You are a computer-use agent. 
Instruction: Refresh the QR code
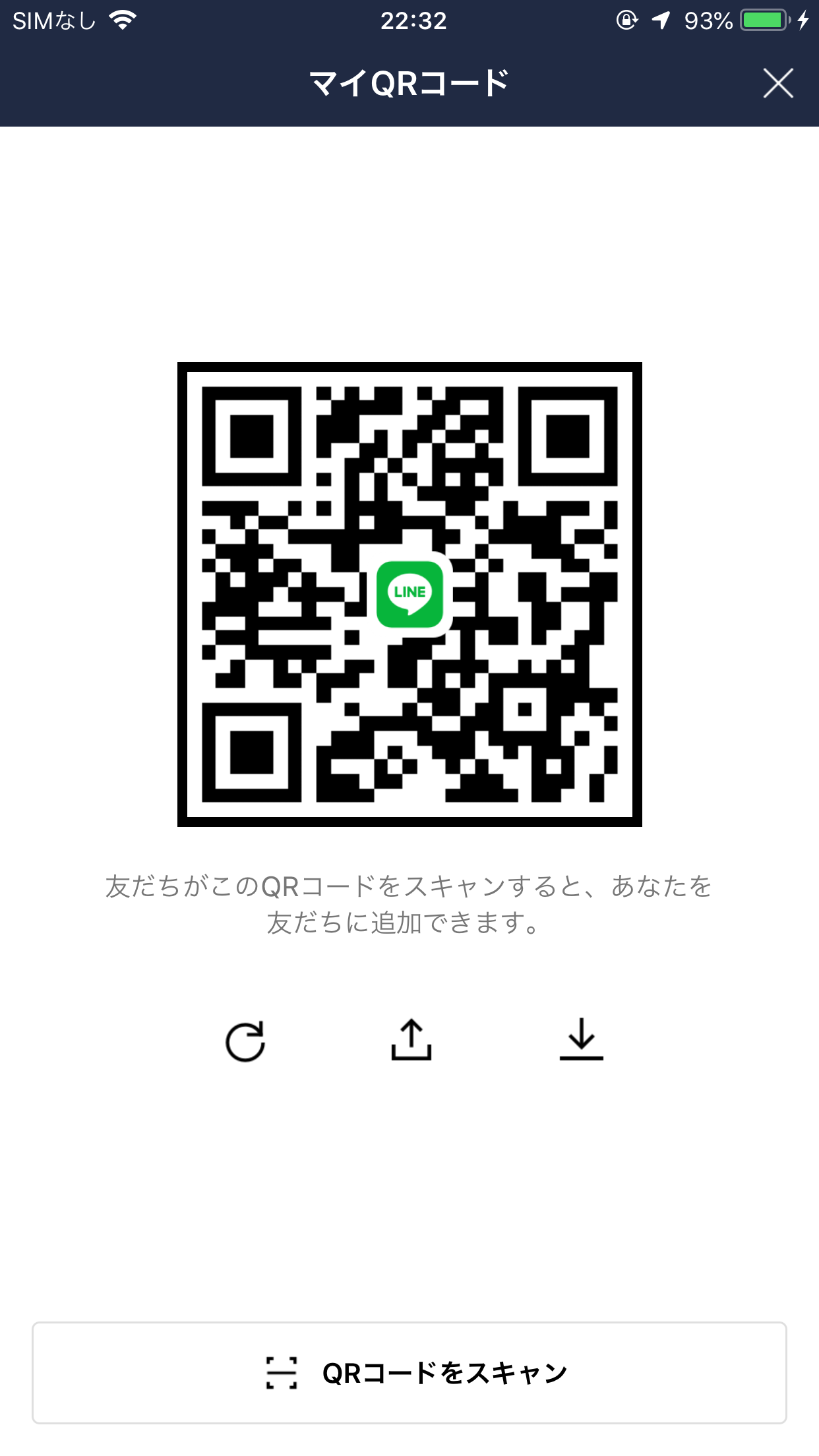(x=245, y=1042)
